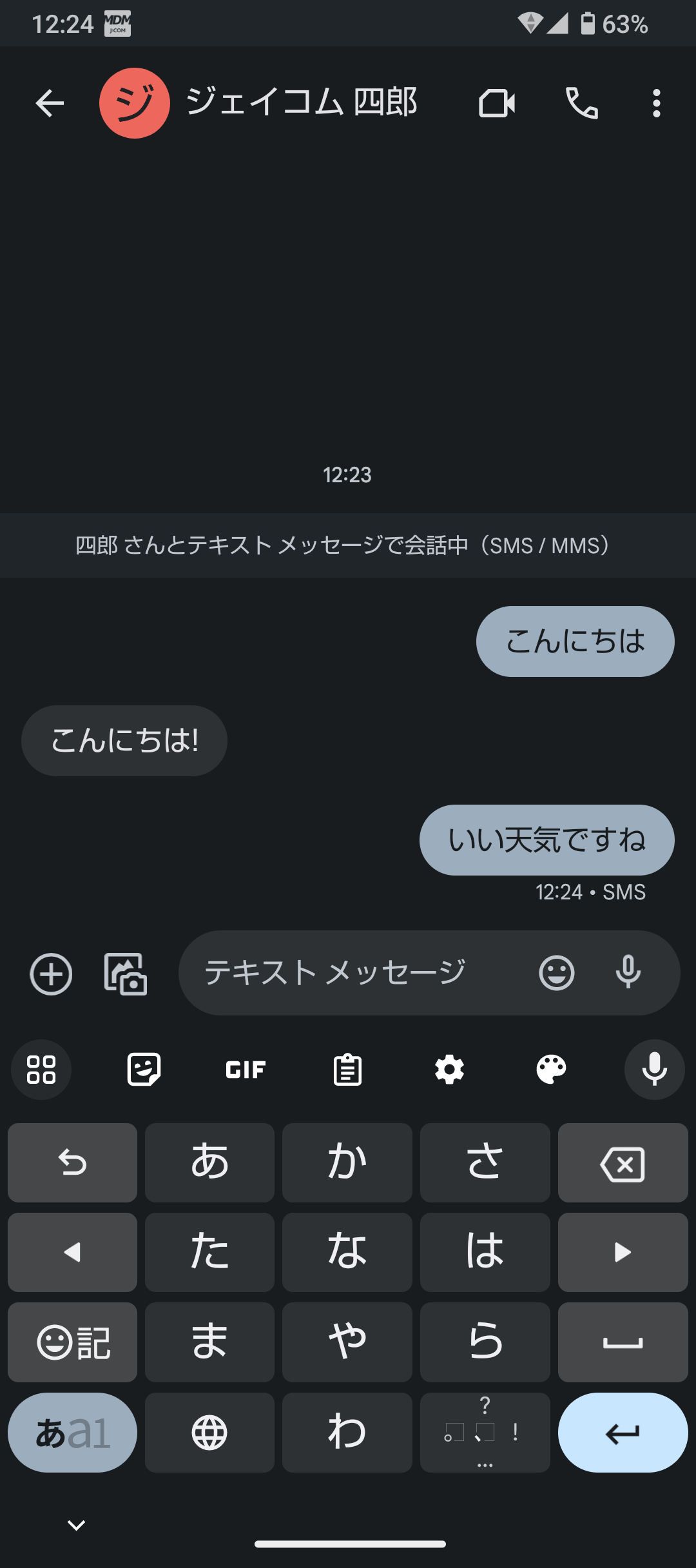The width and height of the screenshot is (696, 1568).
Task: Open the keyboard sticker panel
Action: 144,1070
